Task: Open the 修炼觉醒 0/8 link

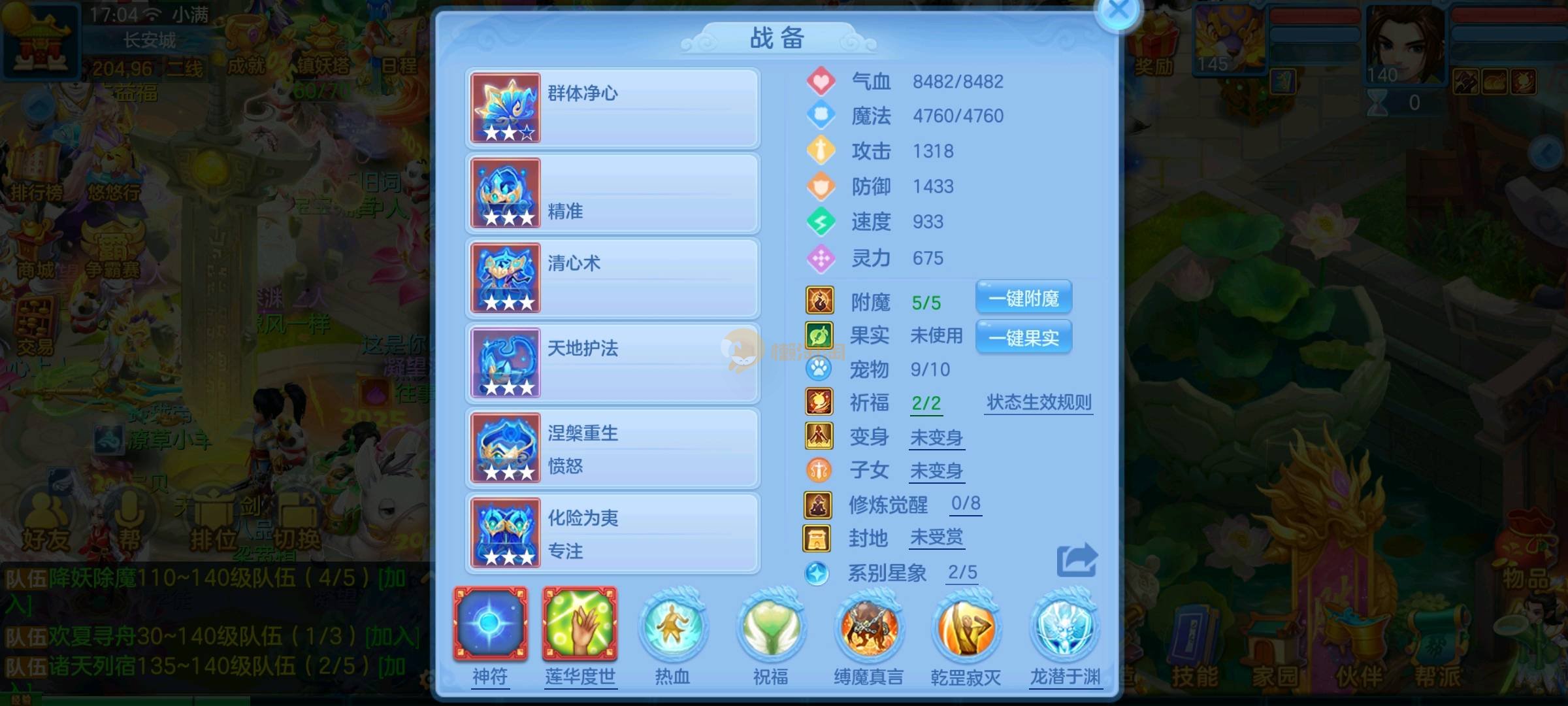Action: pos(966,504)
